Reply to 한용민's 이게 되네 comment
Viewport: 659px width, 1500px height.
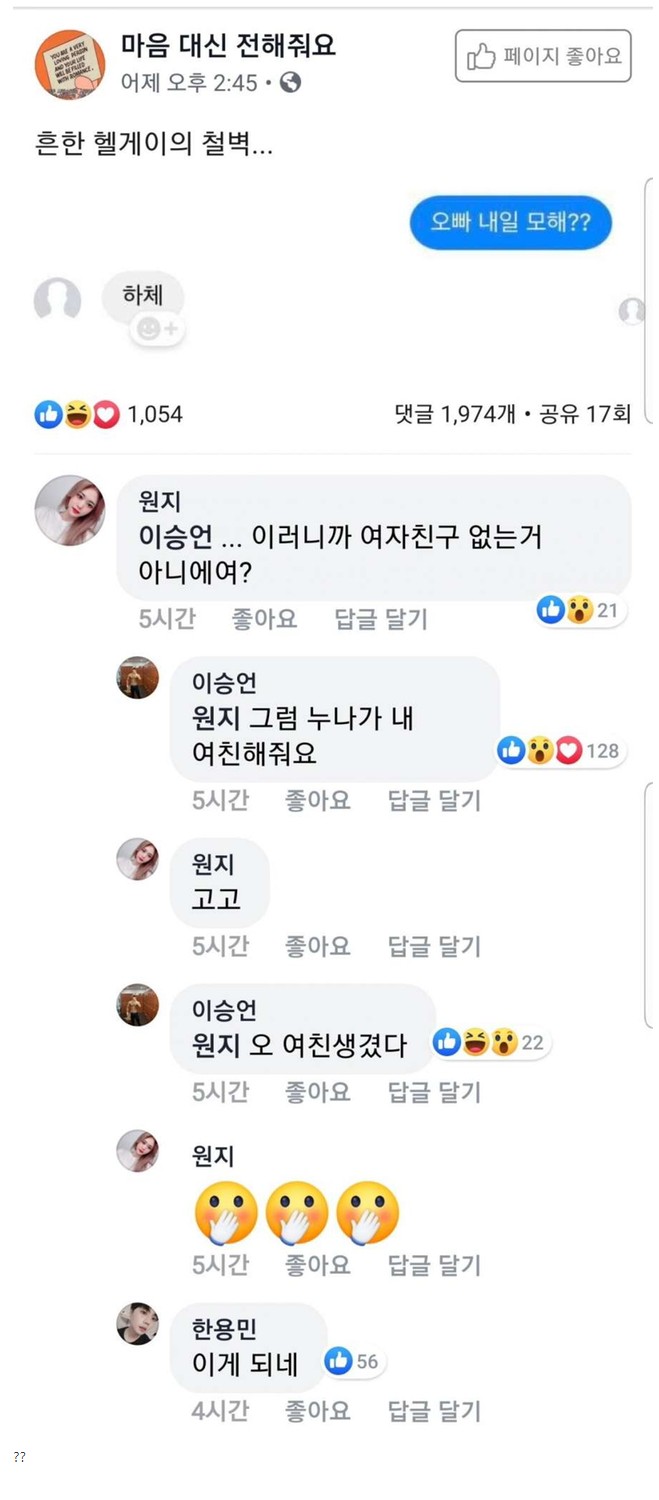[x=434, y=1412]
